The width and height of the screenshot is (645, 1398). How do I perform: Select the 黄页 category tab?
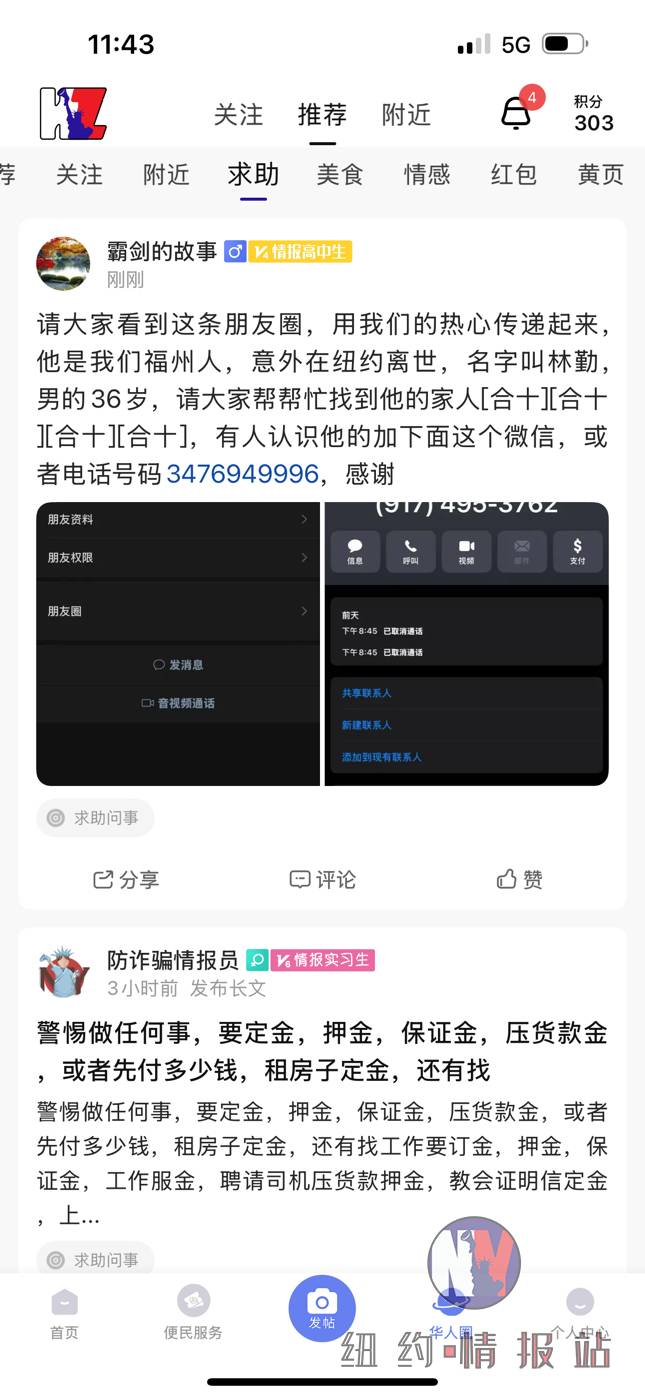600,175
